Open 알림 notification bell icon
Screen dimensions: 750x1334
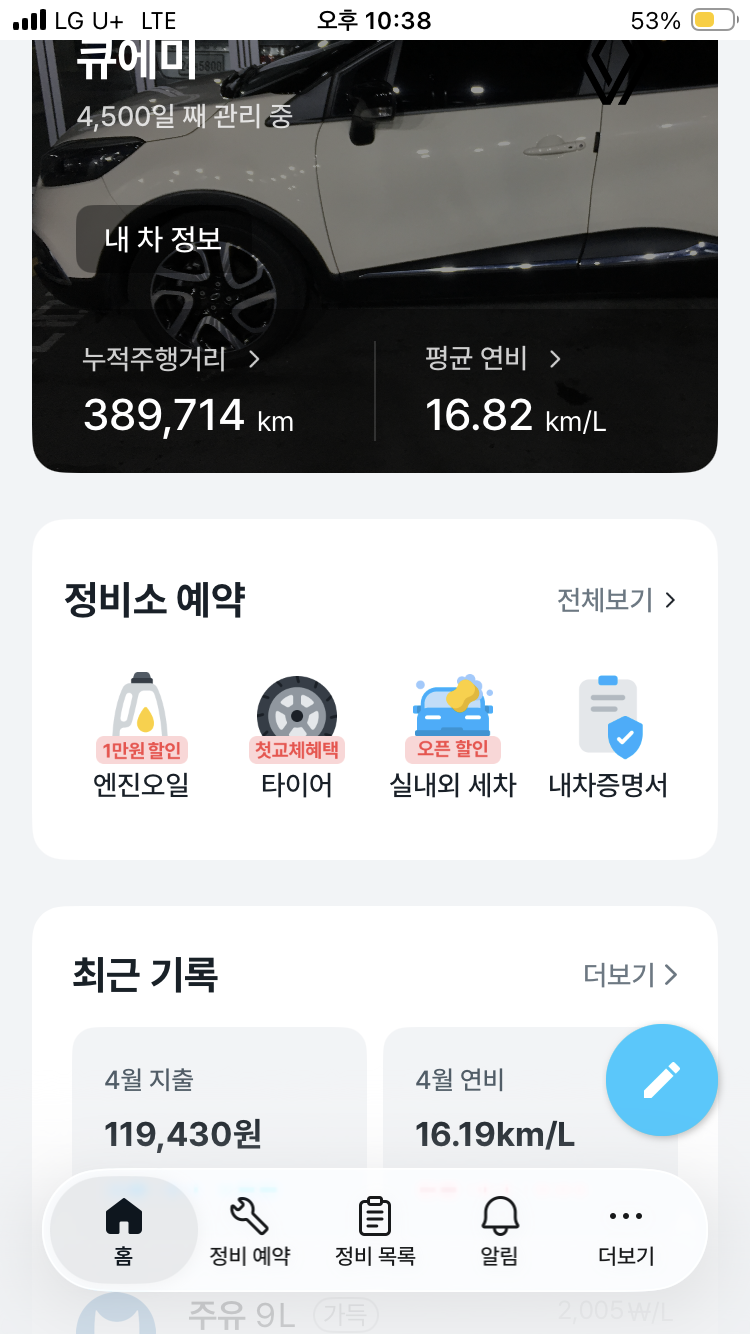pyautogui.click(x=500, y=1216)
